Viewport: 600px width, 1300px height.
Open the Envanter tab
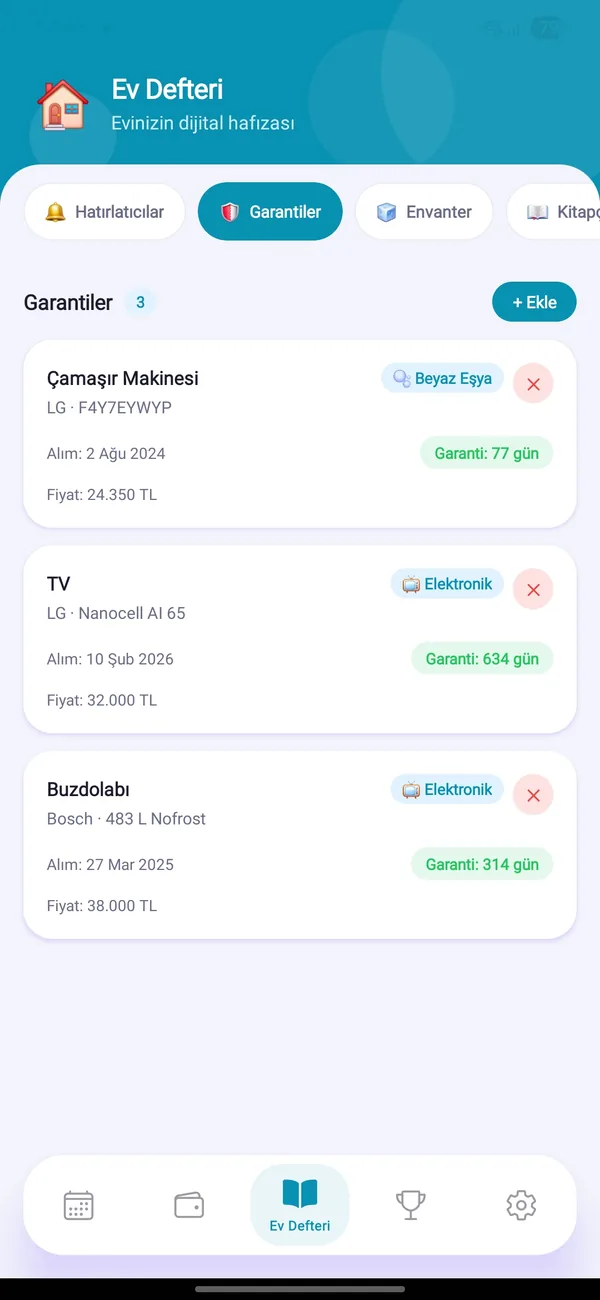(424, 212)
